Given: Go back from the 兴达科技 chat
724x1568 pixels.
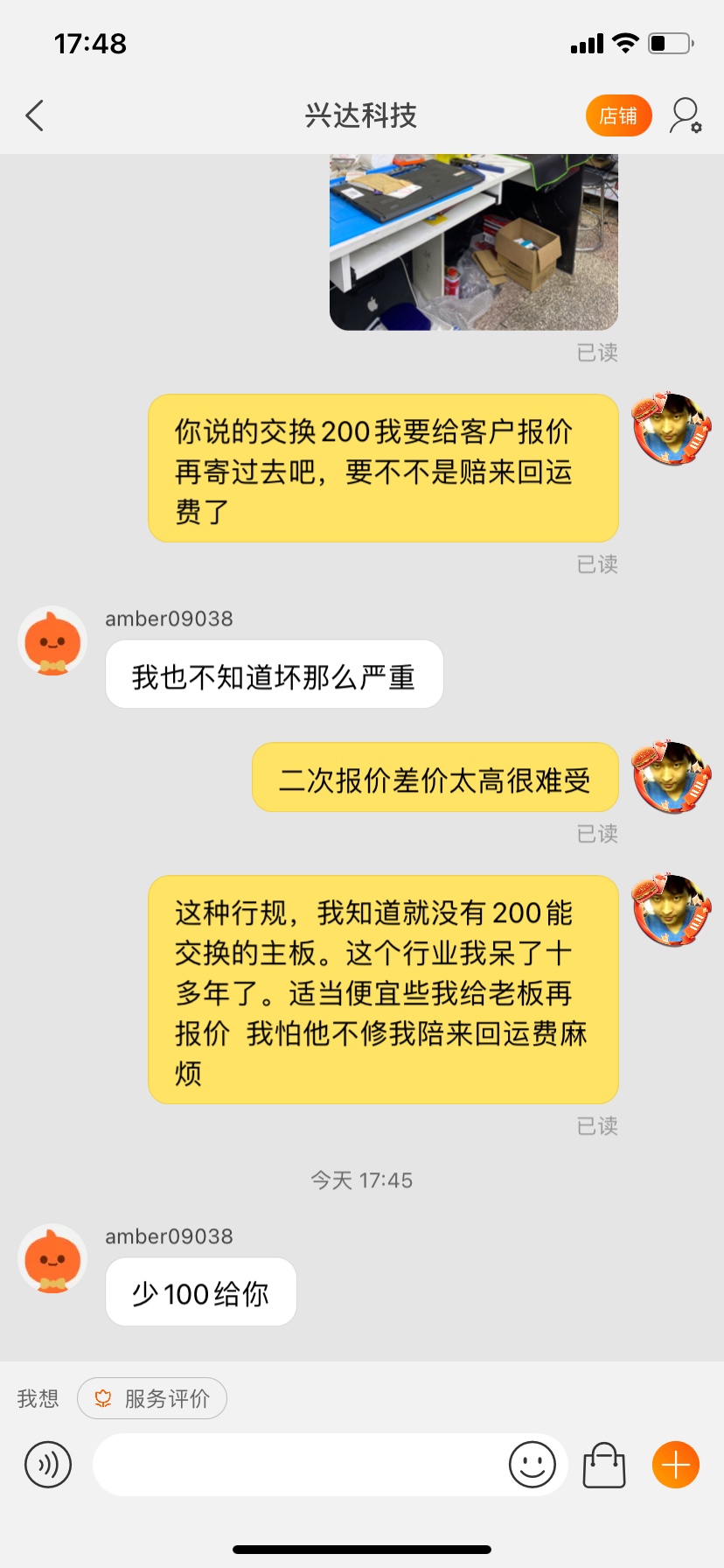Looking at the screenshot, I should tap(35, 115).
